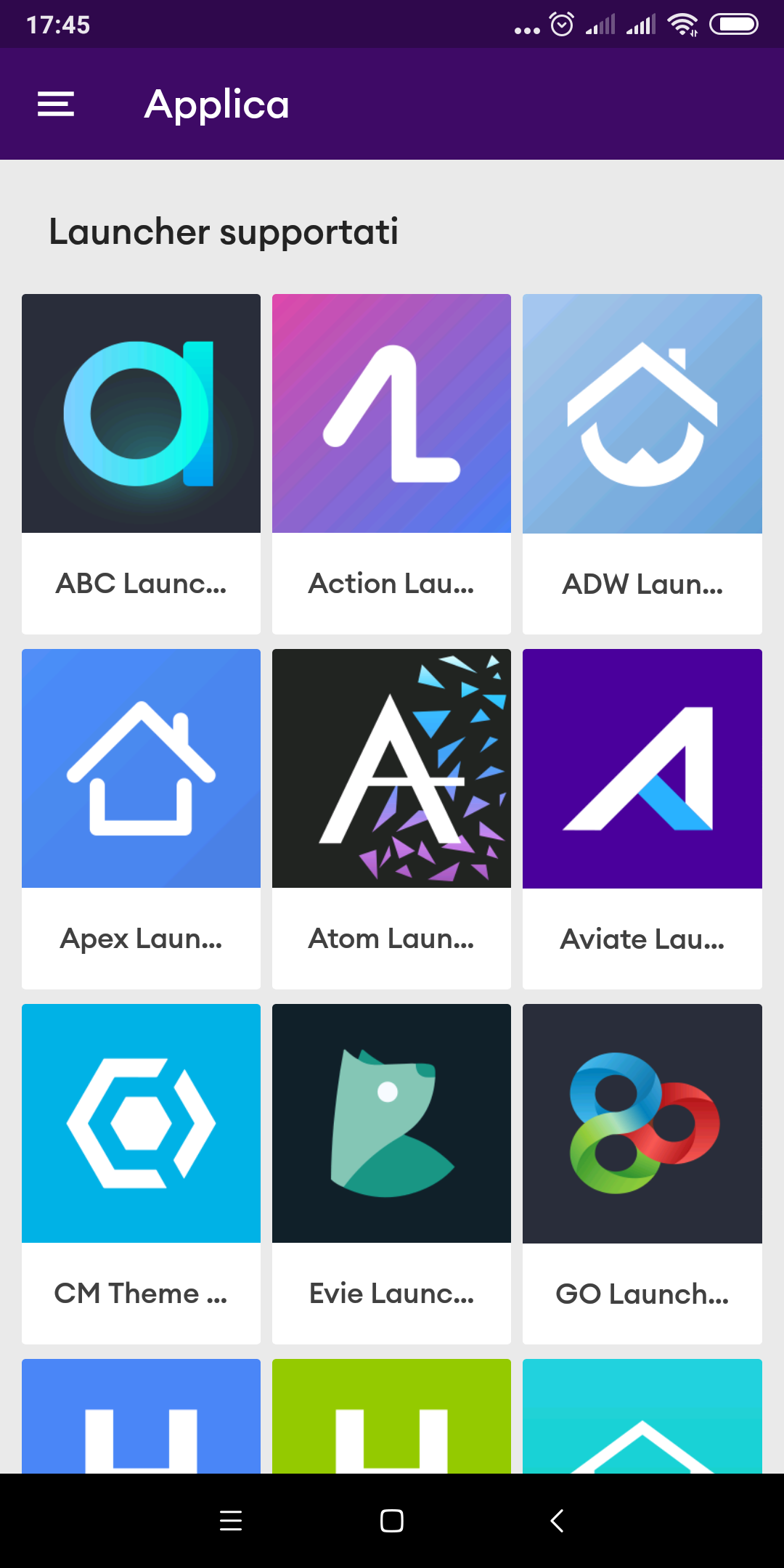Choose the Action Launcher card
784x1568 pixels.
point(391,464)
